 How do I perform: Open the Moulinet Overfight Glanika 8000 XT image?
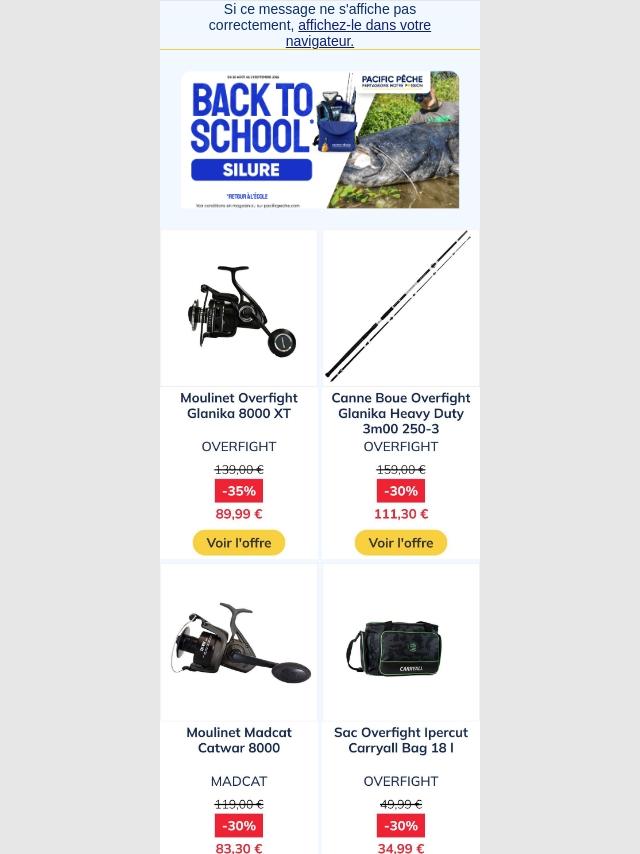(239, 308)
